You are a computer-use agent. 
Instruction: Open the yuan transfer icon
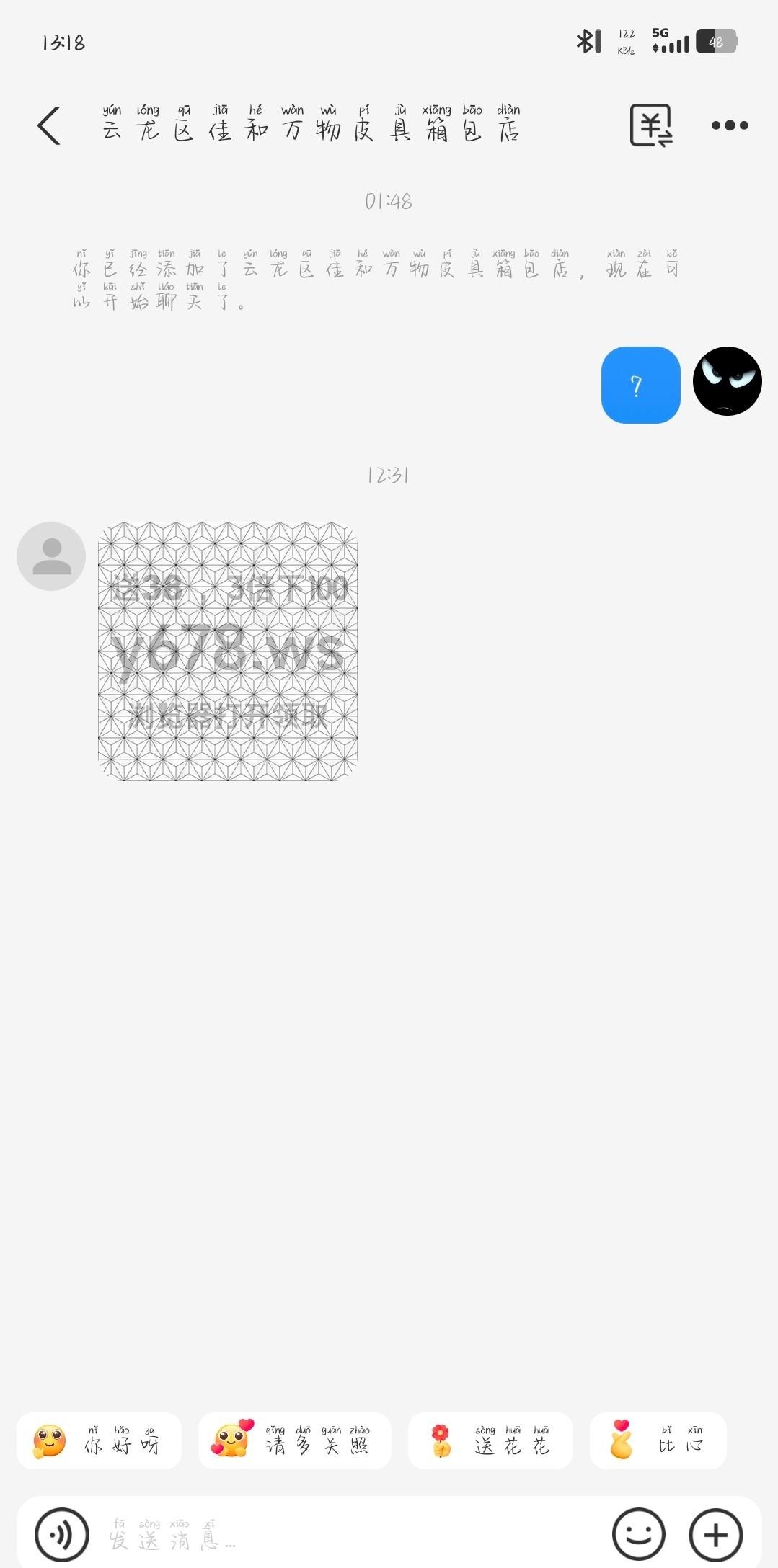651,125
